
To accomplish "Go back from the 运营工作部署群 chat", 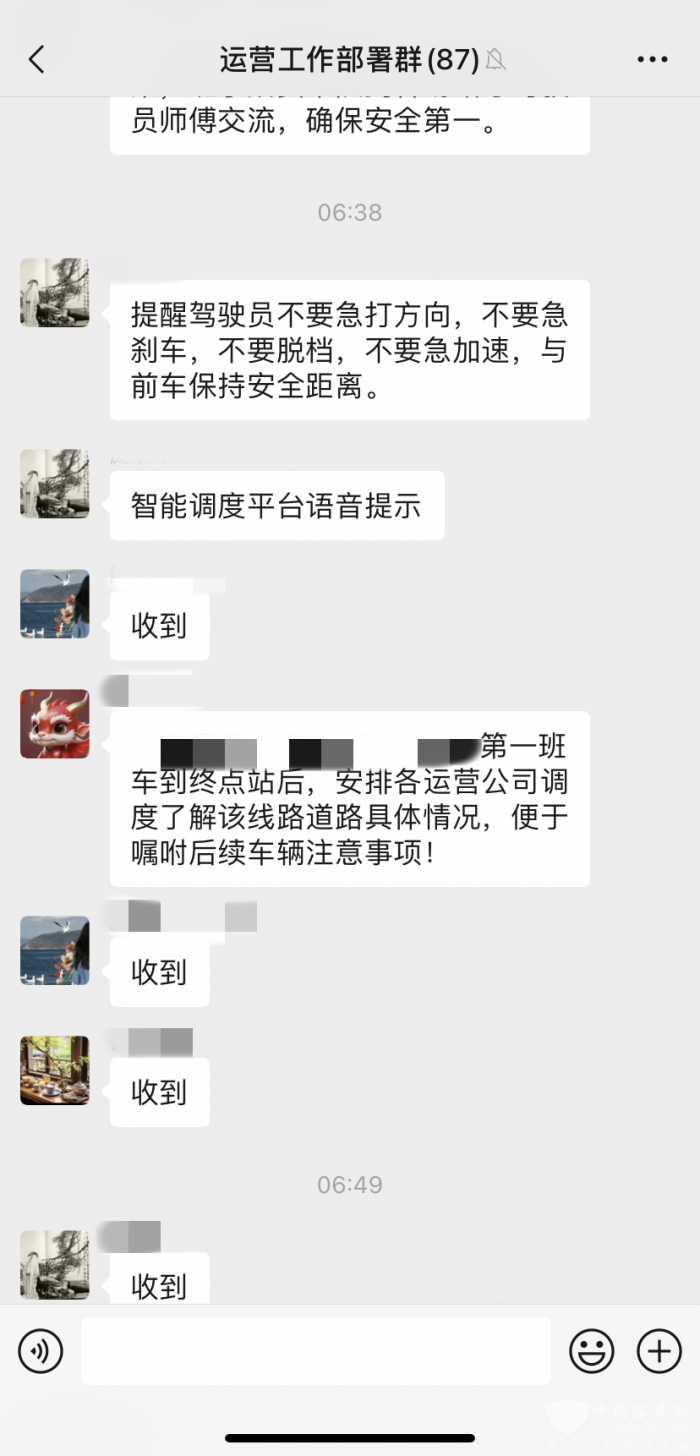I will (x=37, y=60).
